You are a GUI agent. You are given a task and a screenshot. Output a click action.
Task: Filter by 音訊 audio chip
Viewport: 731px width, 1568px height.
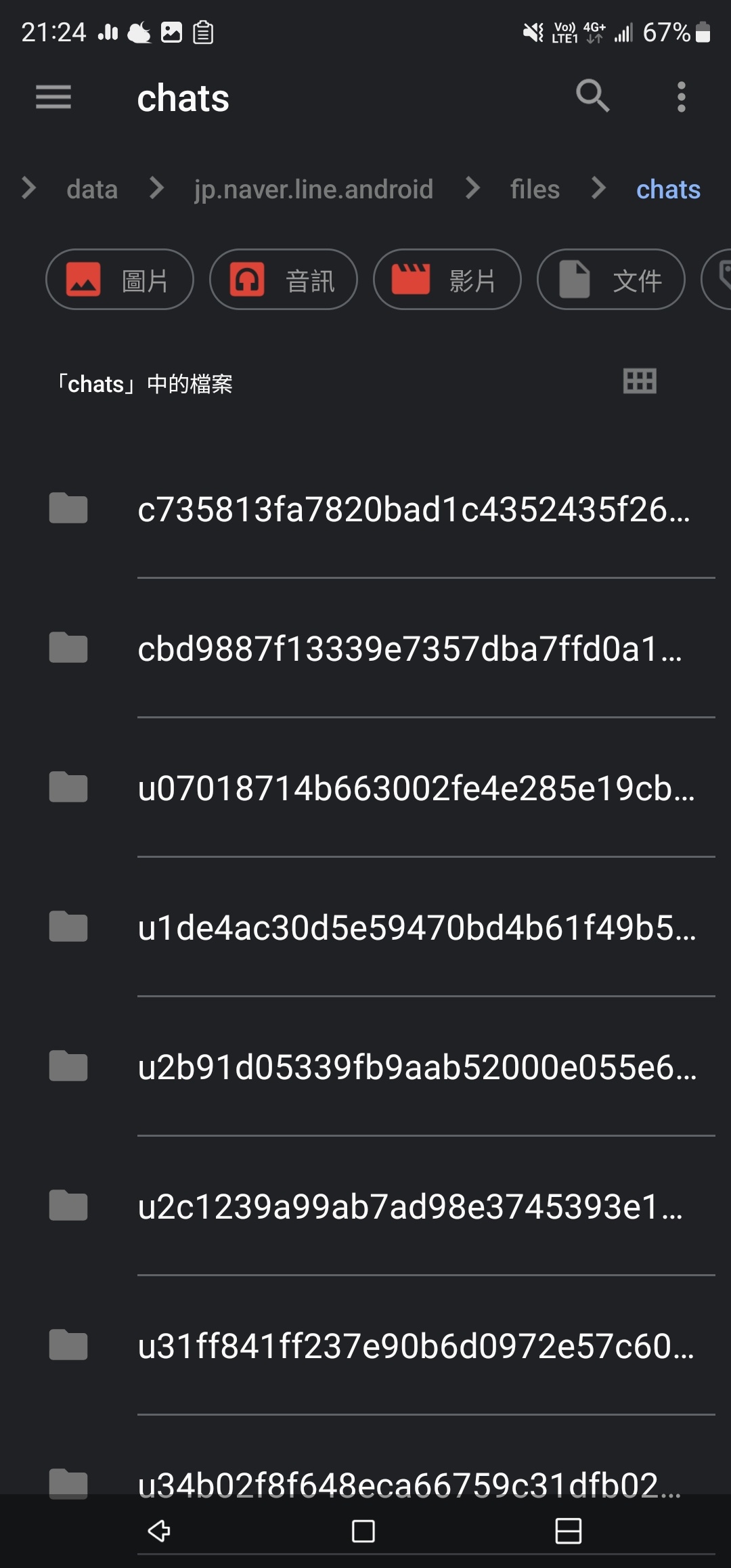click(x=284, y=280)
